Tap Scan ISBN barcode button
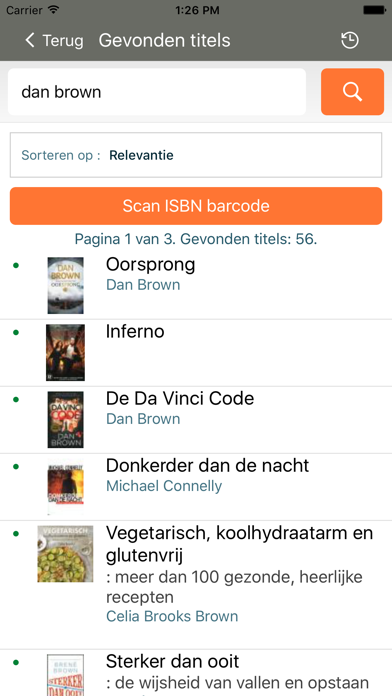 pos(196,206)
